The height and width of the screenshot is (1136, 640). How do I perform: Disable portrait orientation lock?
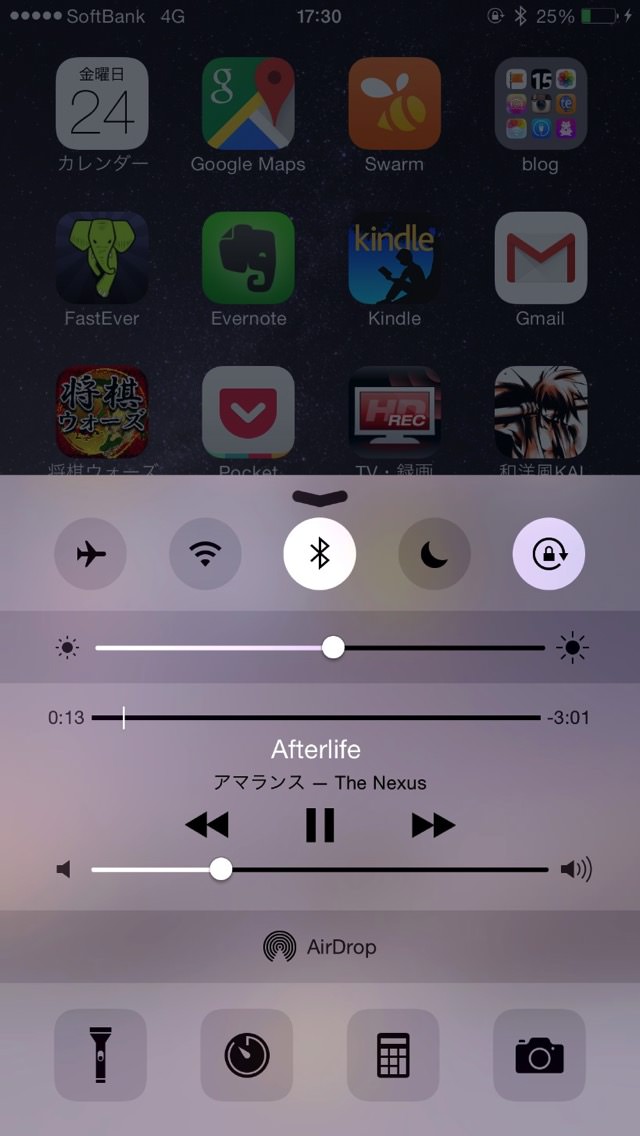[549, 554]
